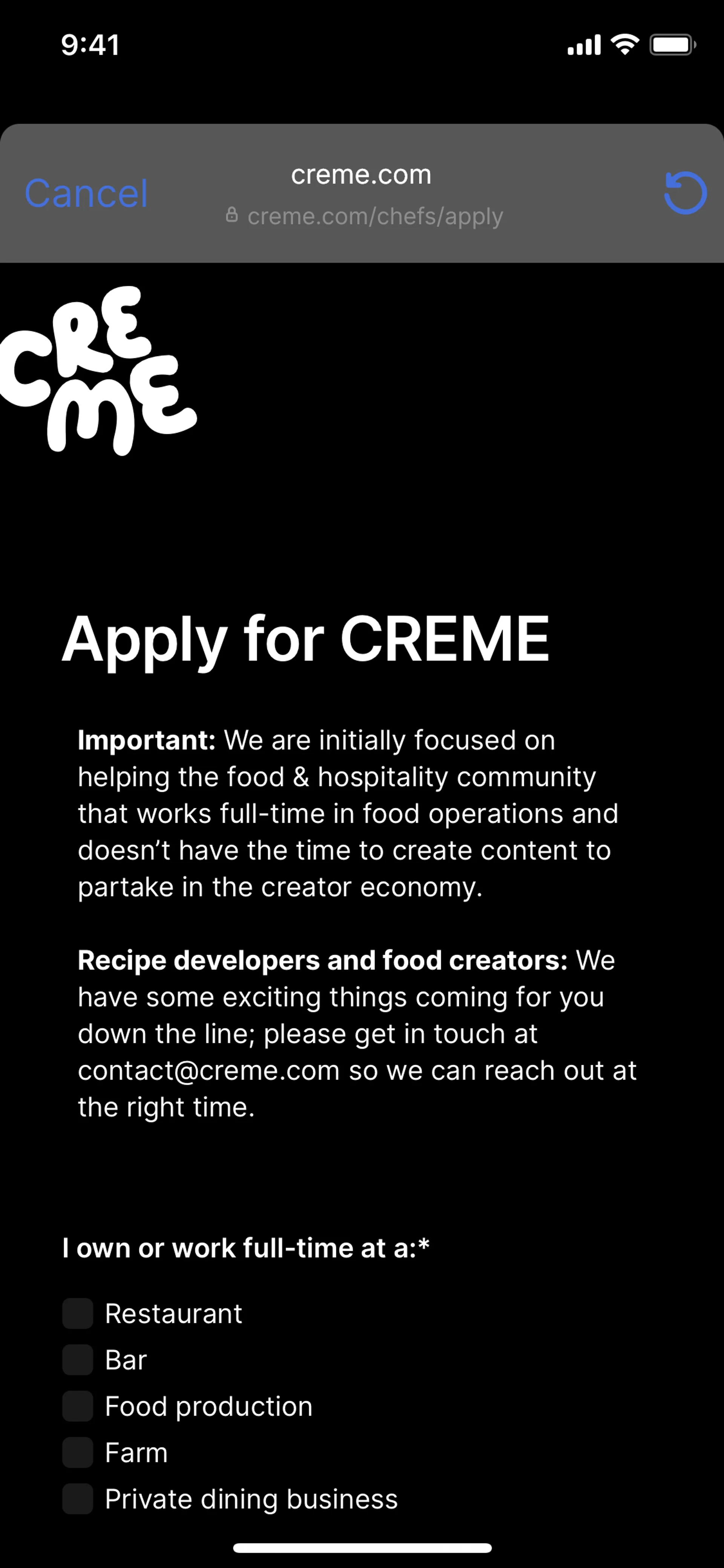Select the Bar checkbox
The width and height of the screenshot is (724, 1568).
click(78, 1359)
